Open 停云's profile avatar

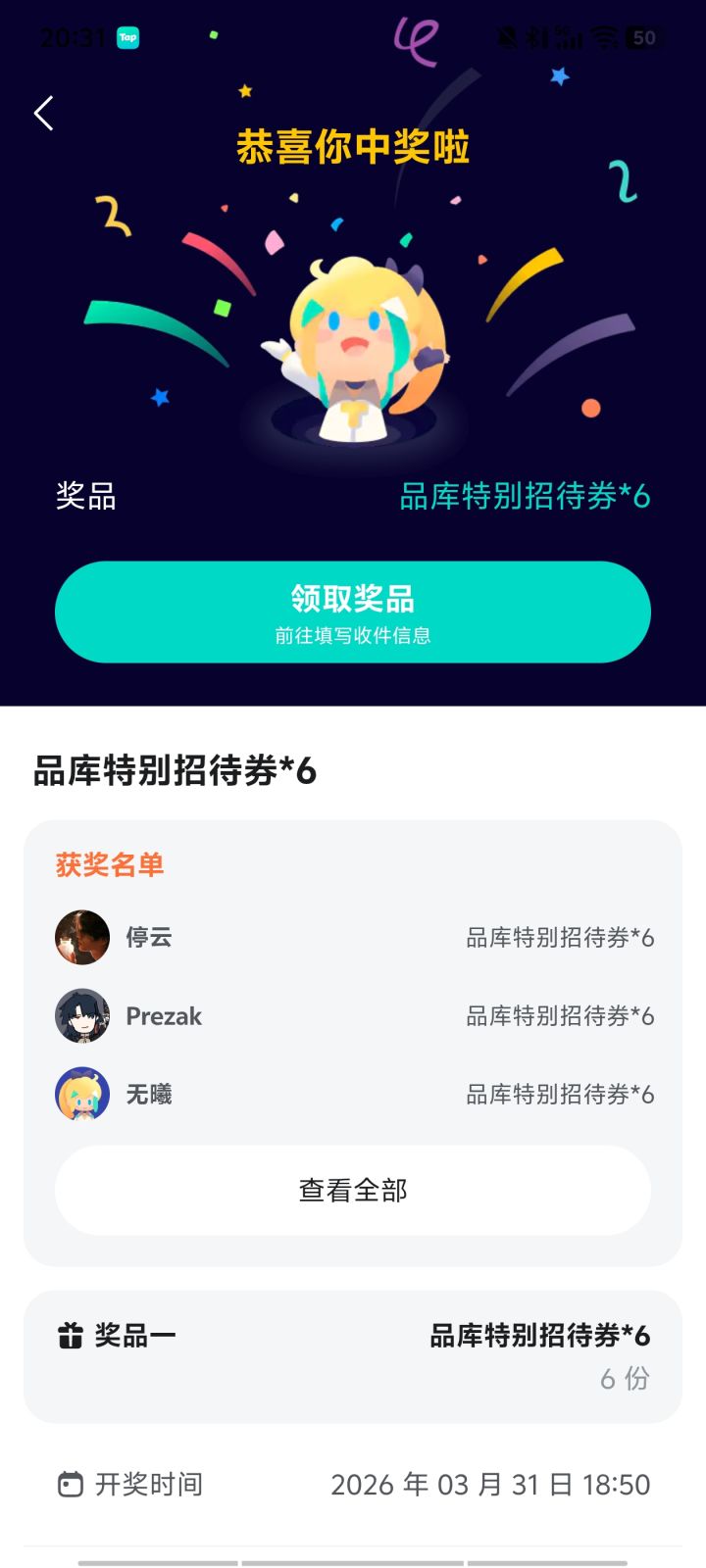click(81, 937)
